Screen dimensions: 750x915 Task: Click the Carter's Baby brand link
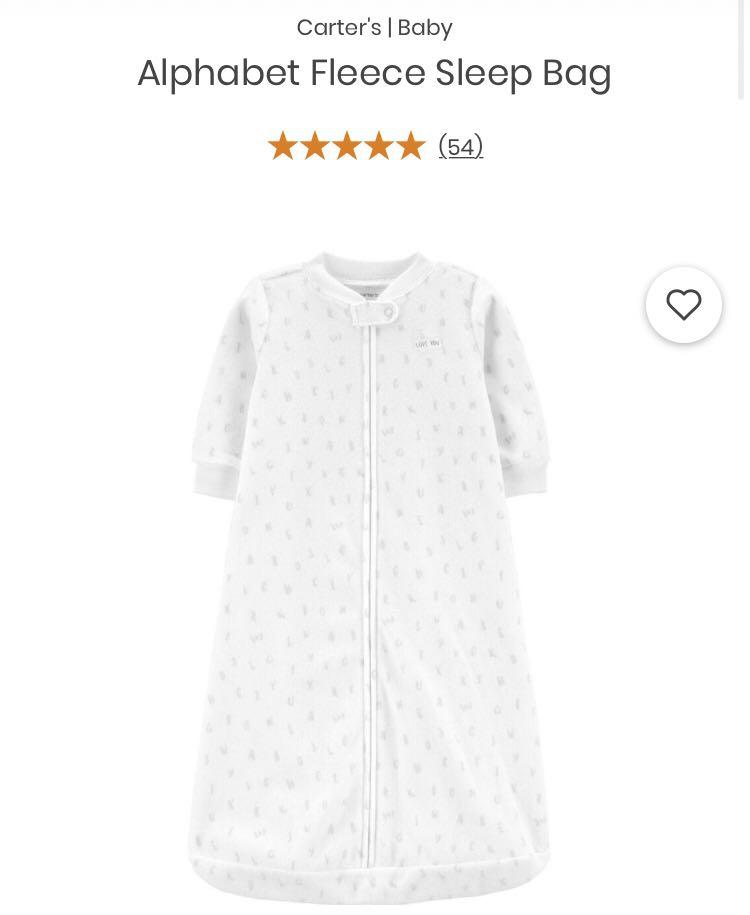(375, 27)
